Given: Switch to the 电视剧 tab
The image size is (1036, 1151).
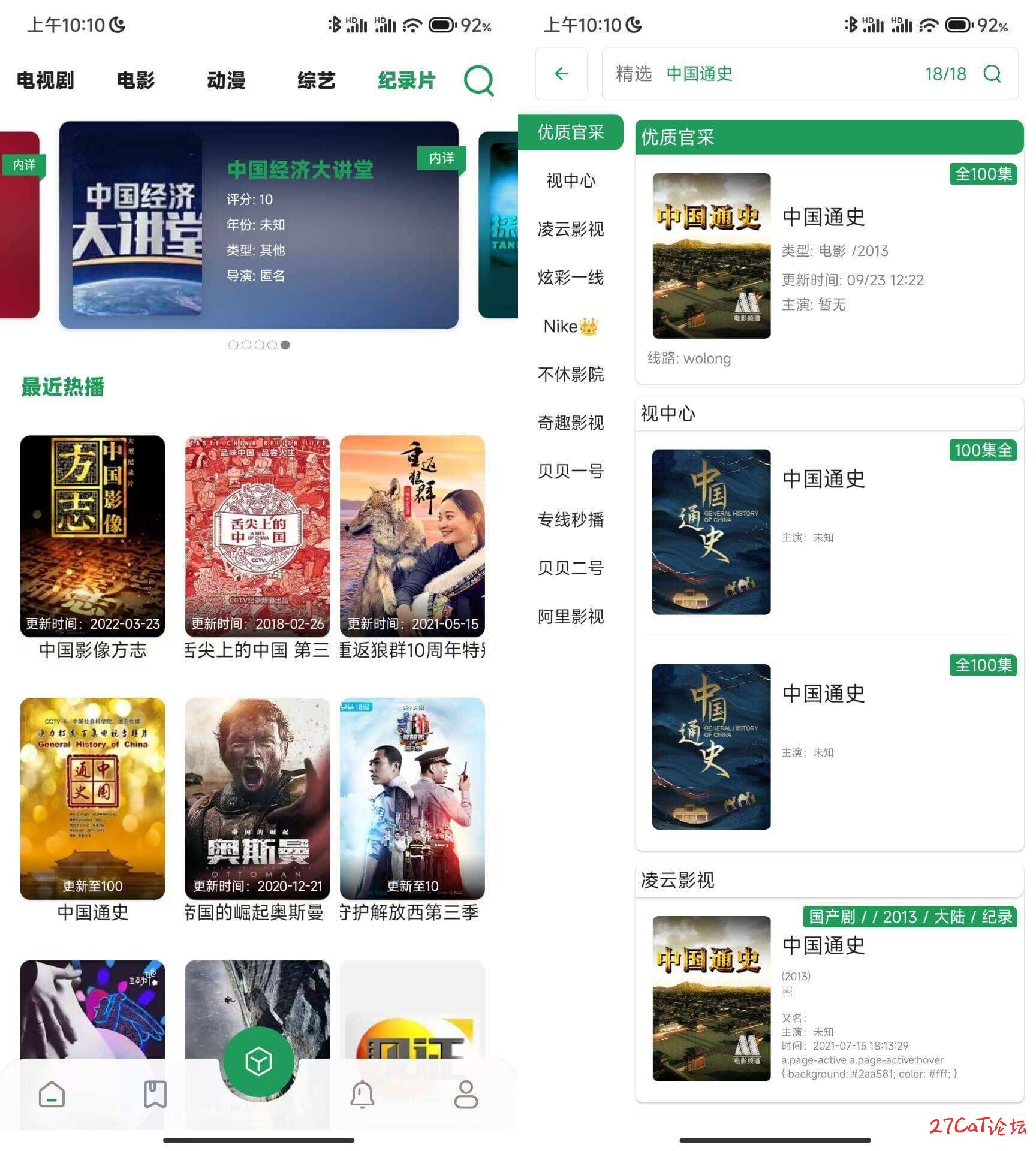Looking at the screenshot, I should pos(46,80).
